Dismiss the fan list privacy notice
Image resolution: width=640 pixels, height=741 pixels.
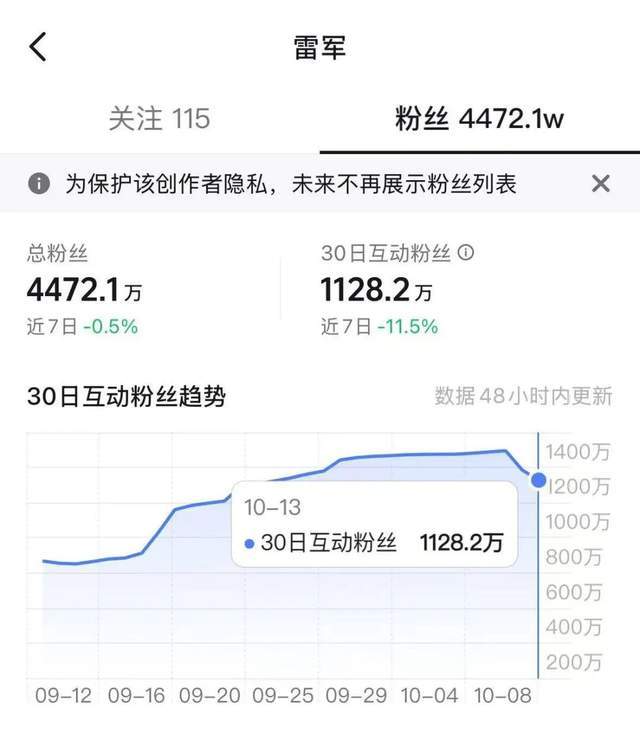(601, 183)
